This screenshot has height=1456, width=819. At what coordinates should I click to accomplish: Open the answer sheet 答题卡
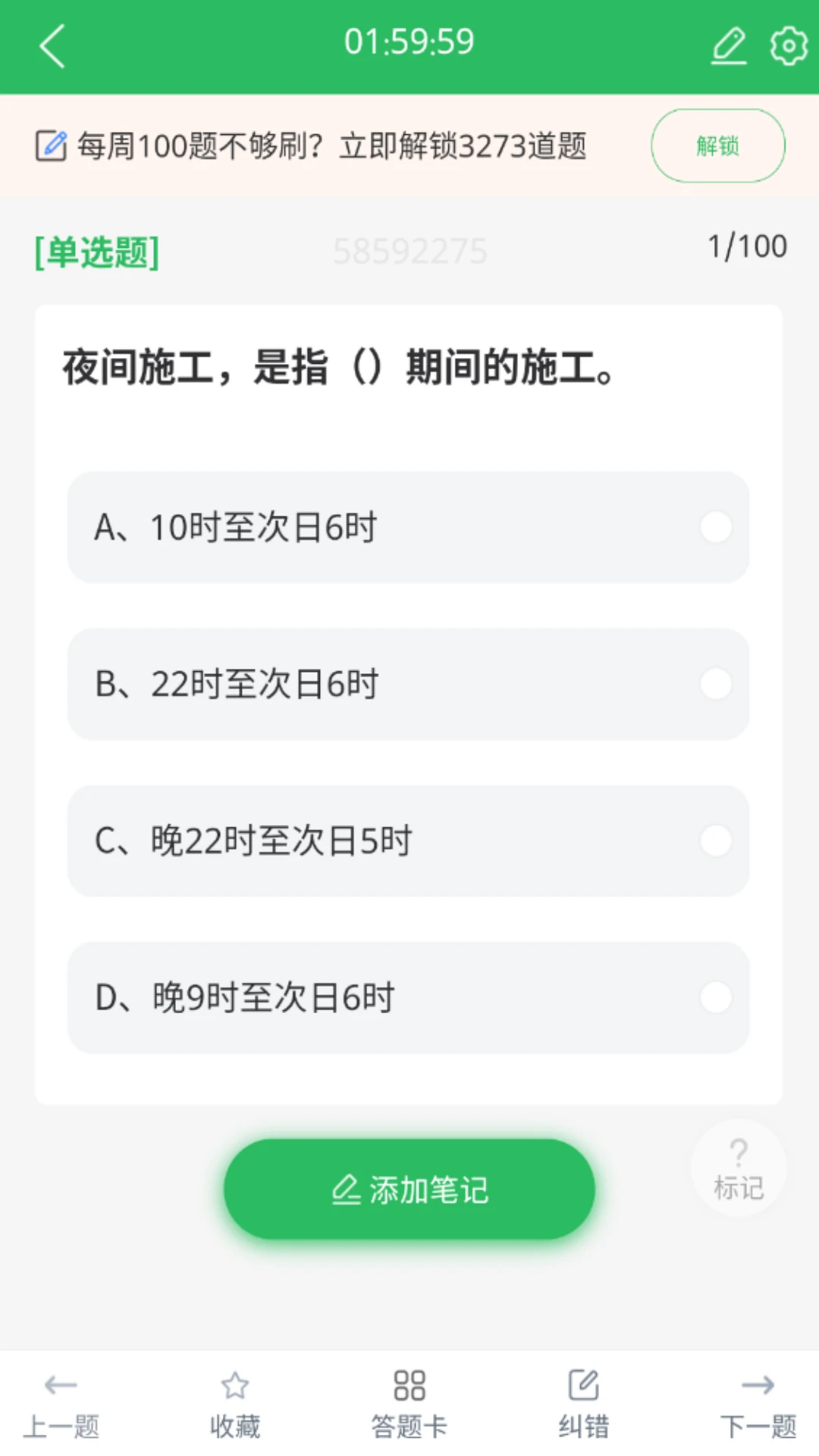coord(409,1404)
